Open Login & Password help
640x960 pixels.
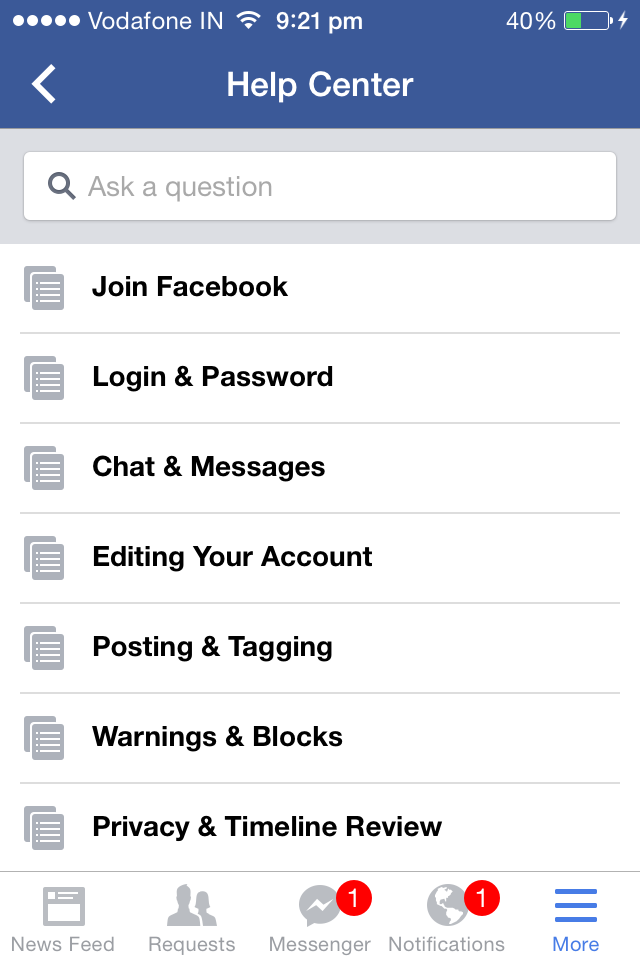pos(212,377)
